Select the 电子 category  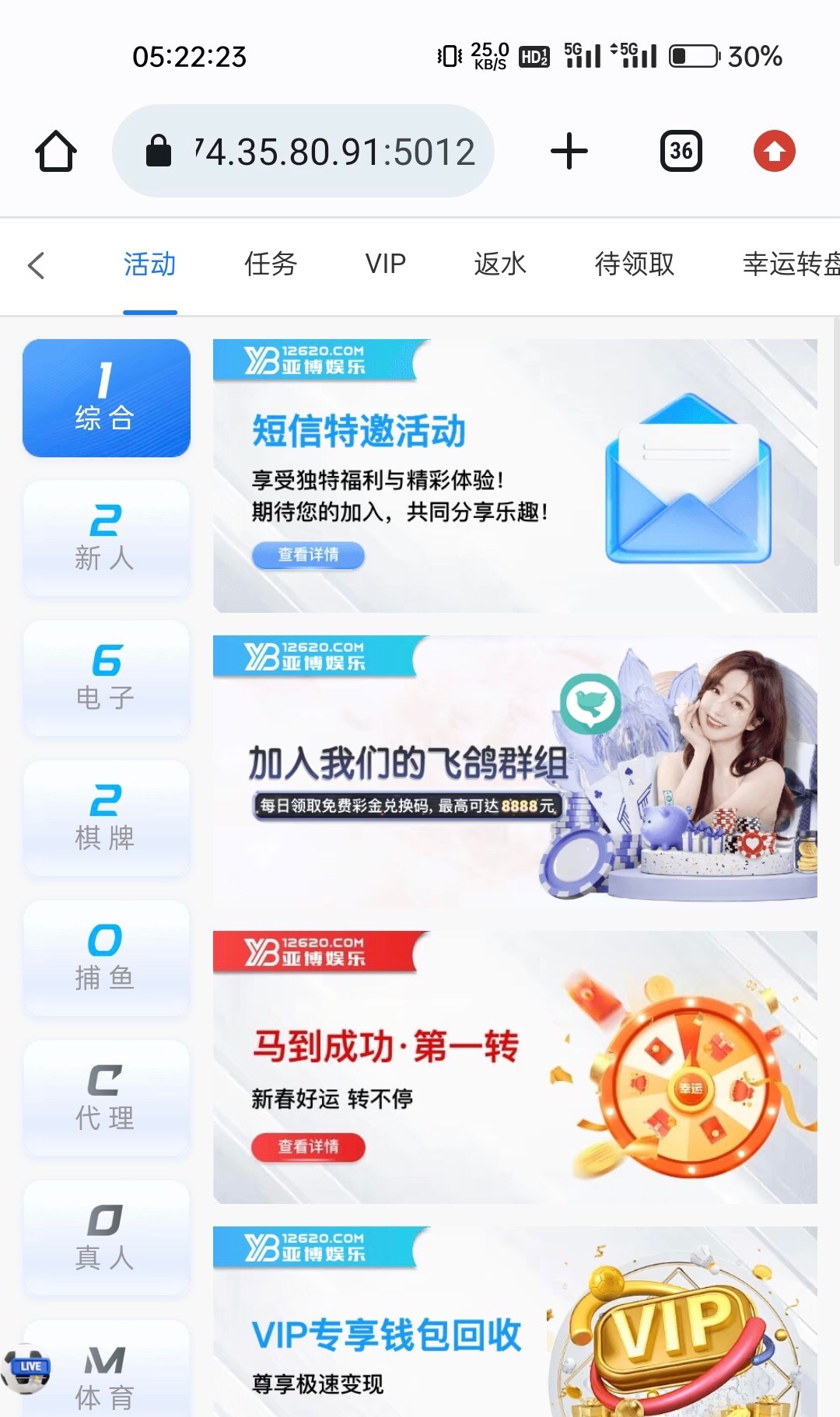pyautogui.click(x=106, y=678)
